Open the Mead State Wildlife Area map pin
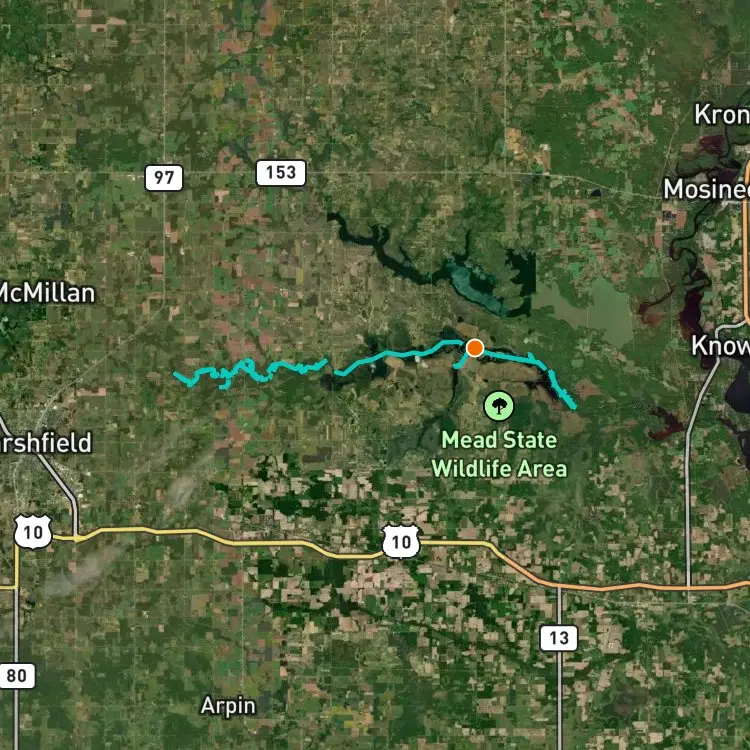 (497, 406)
